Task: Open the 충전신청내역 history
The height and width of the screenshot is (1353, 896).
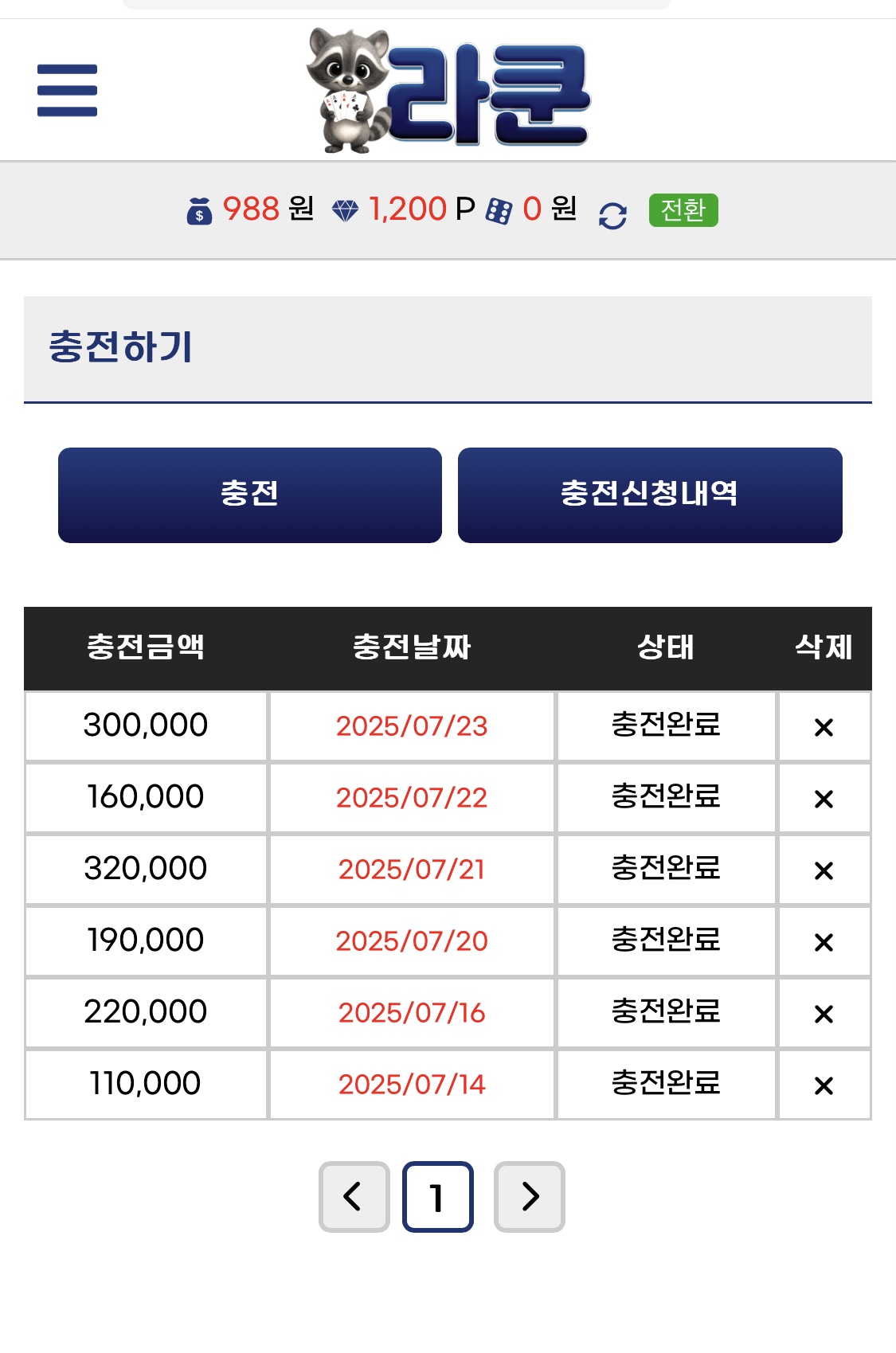Action: pos(650,495)
